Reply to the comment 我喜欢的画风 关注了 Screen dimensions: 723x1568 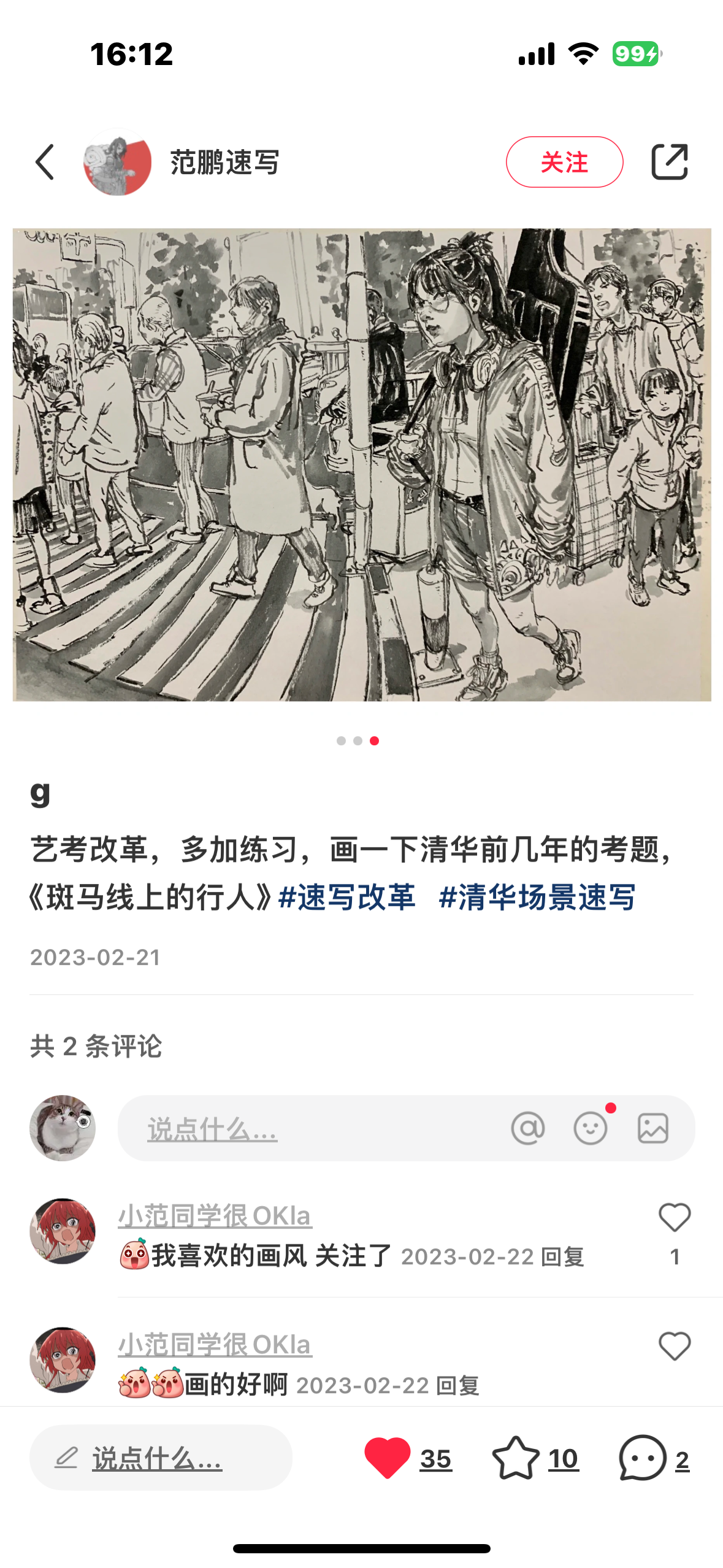[x=563, y=1258]
